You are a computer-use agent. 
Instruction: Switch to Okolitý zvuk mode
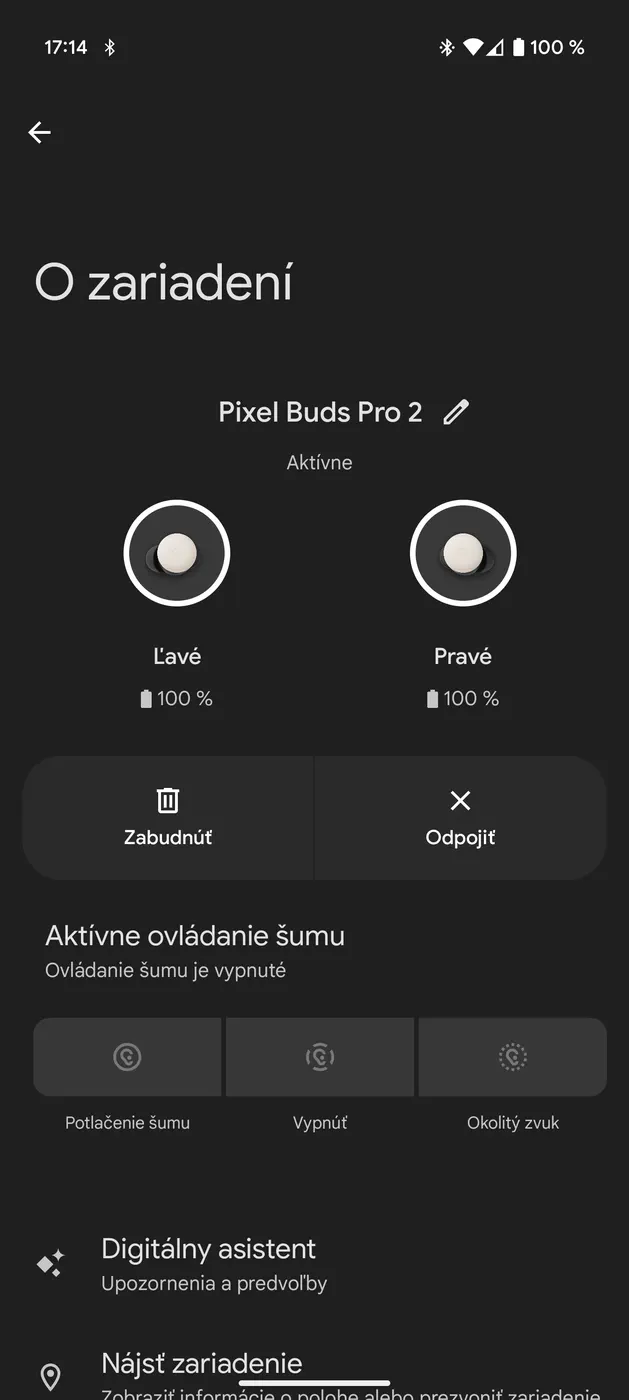pos(513,1057)
